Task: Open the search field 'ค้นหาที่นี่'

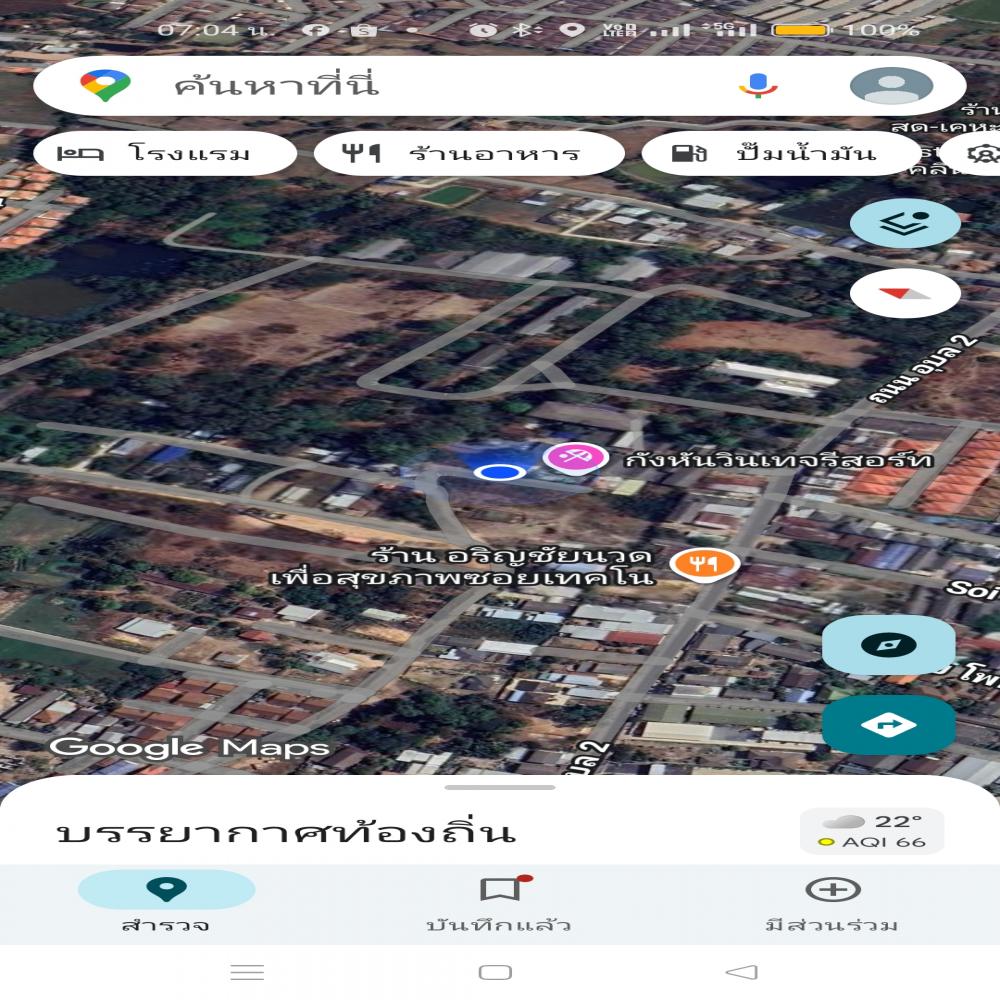Action: 400,86
